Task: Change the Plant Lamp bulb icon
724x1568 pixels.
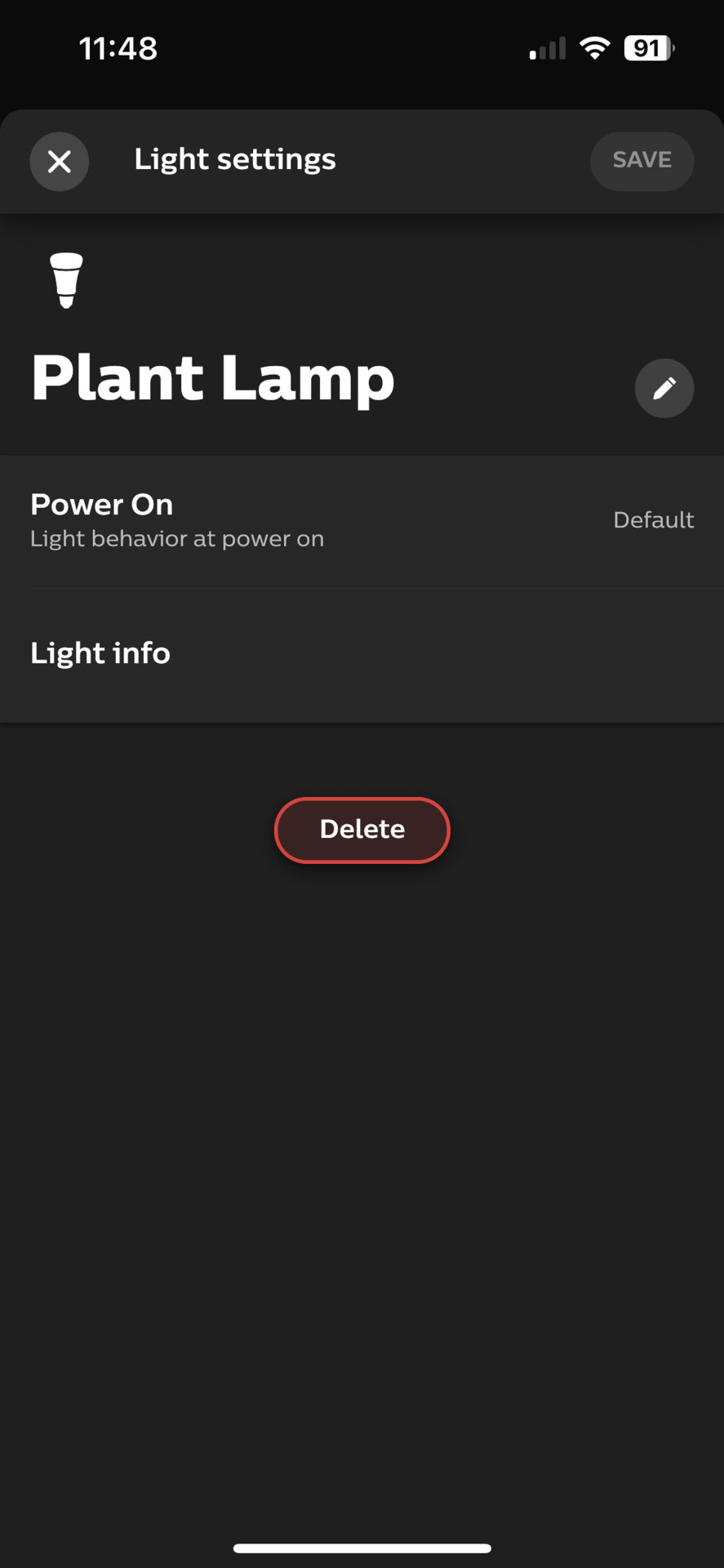Action: [67, 280]
